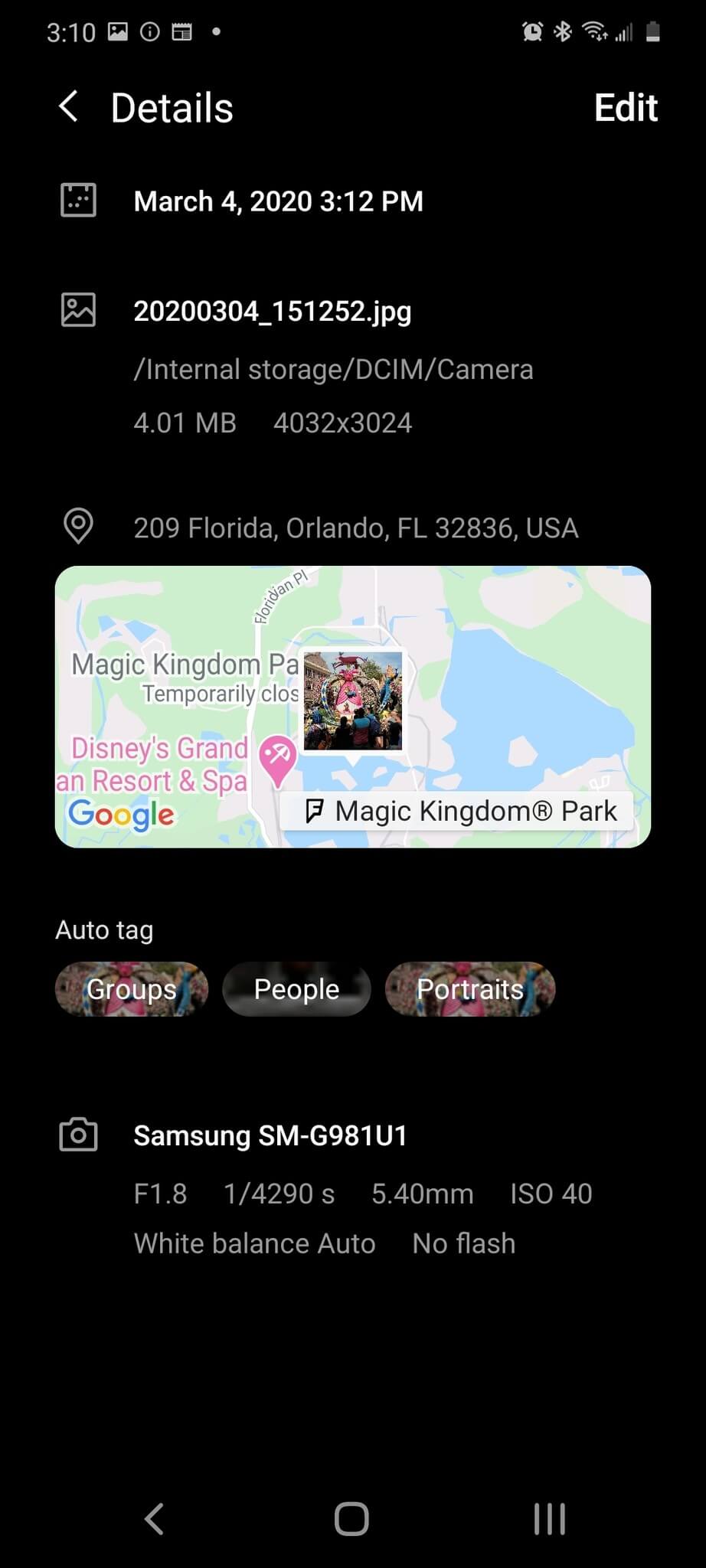
Task: Tap Edit to modify photo details
Action: 626,108
